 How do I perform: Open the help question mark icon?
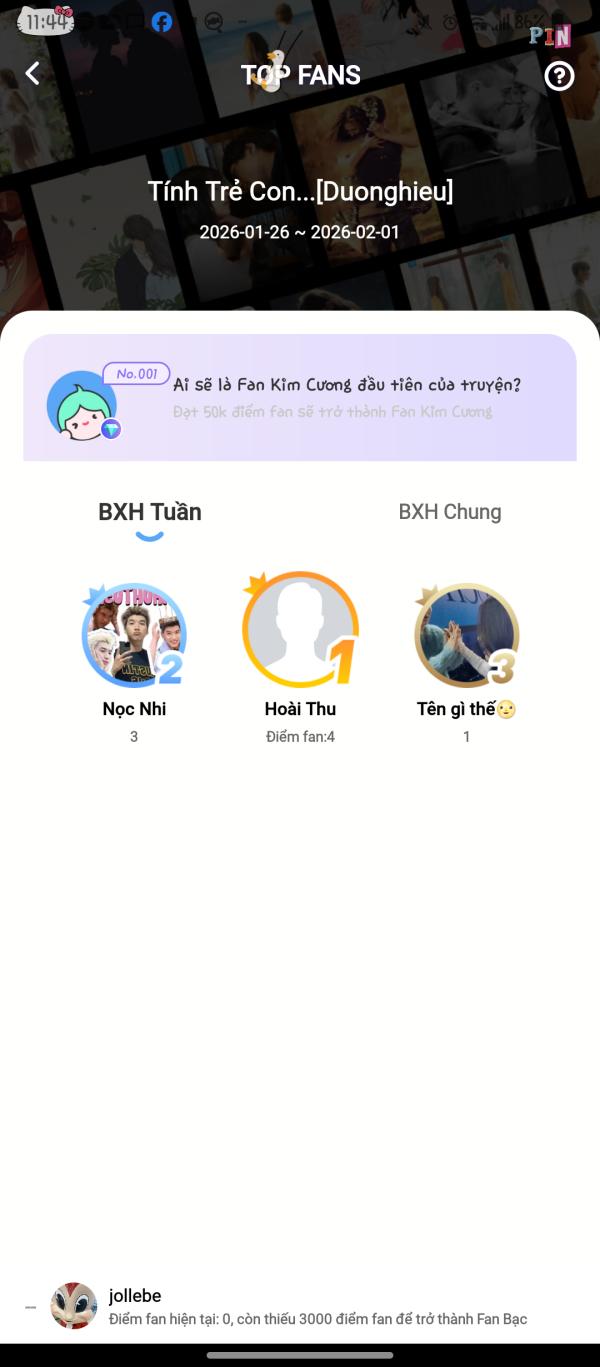point(559,76)
